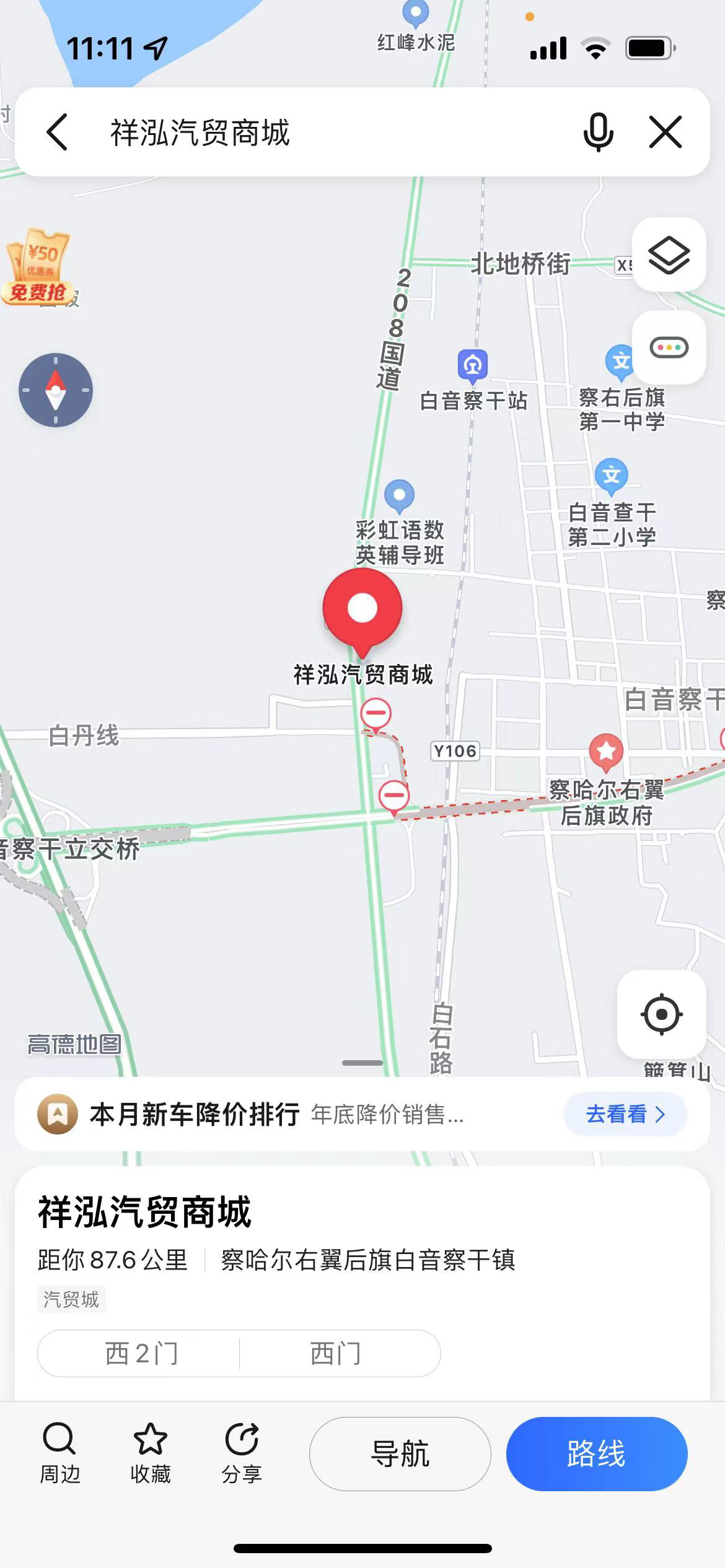Start voice search with microphone

pyautogui.click(x=598, y=132)
